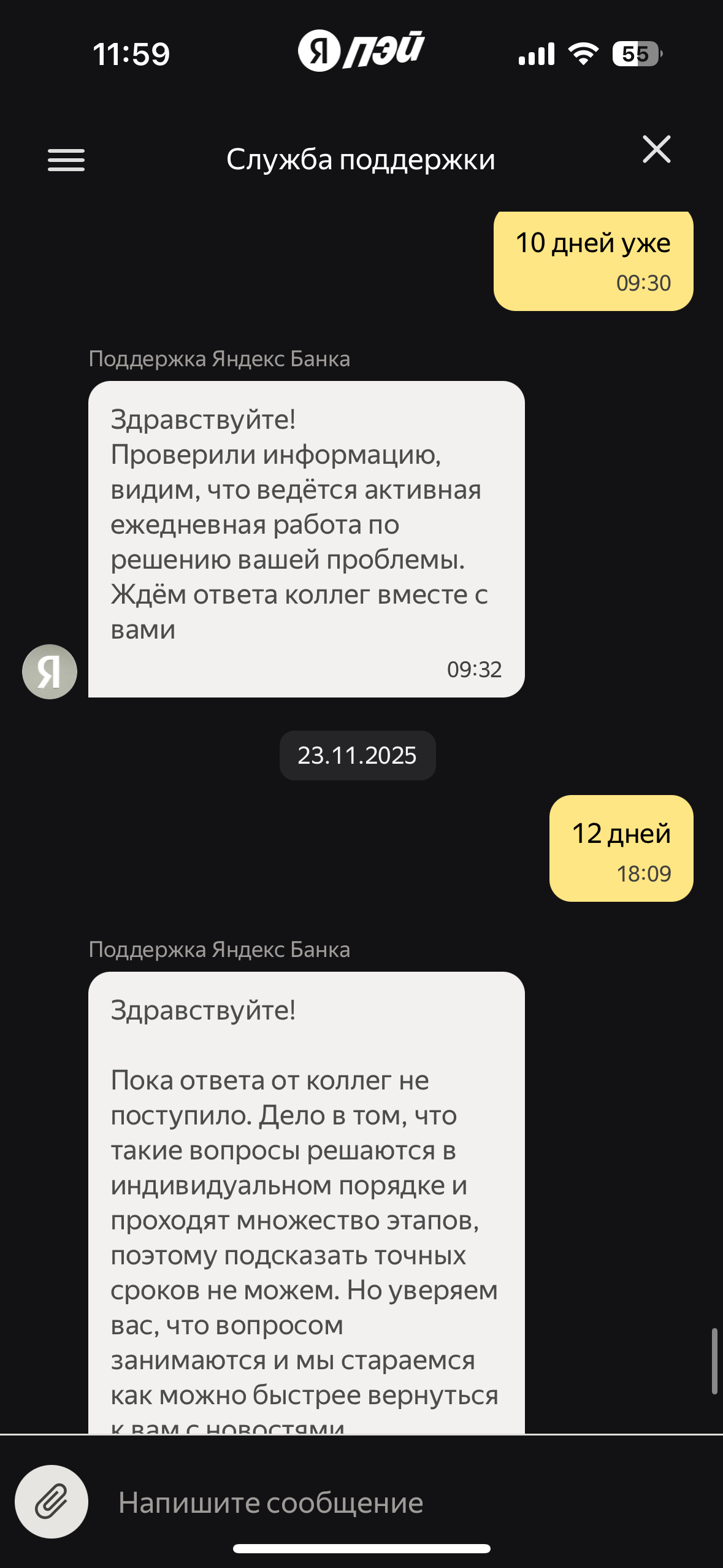This screenshot has width=723, height=1568.
Task: Close the support chat
Action: [x=656, y=150]
